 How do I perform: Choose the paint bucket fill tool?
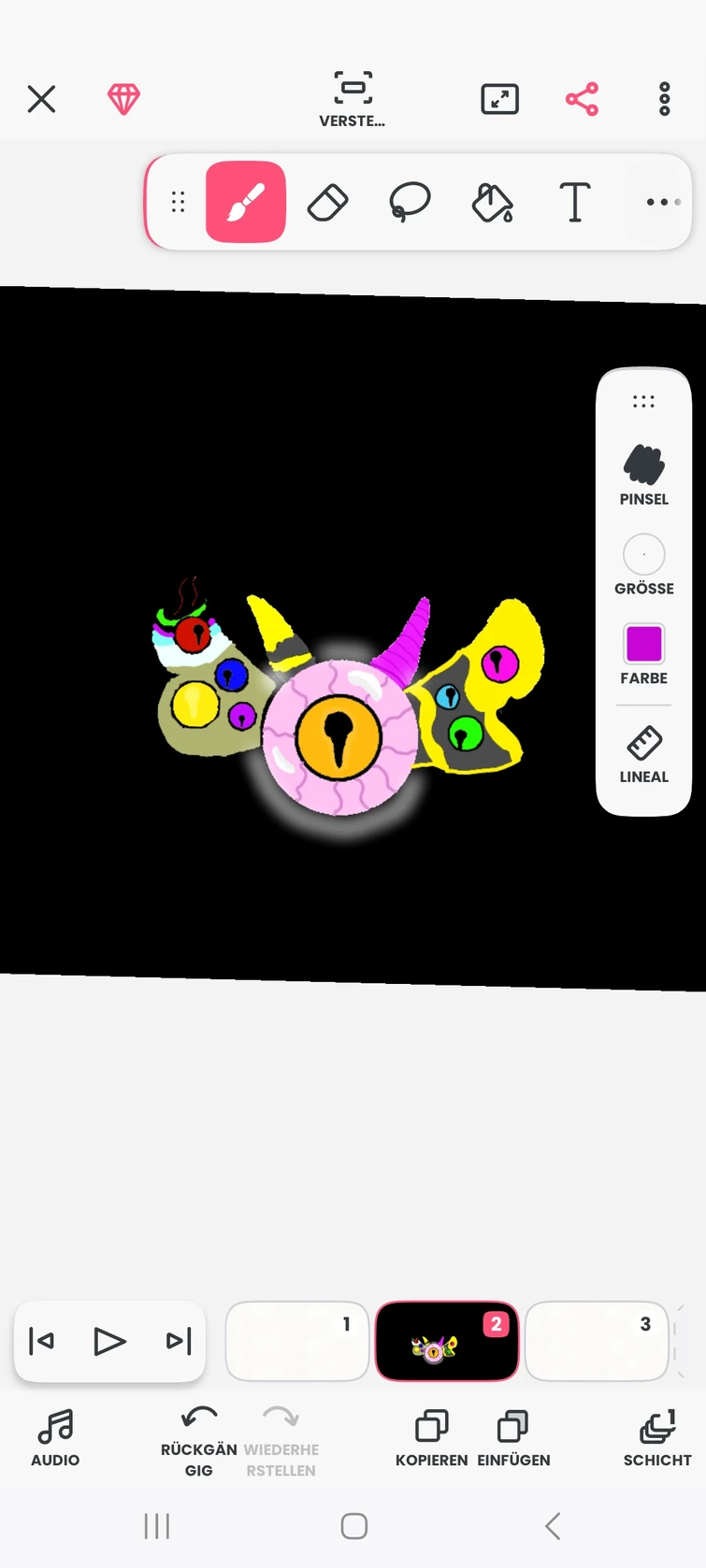click(x=492, y=202)
